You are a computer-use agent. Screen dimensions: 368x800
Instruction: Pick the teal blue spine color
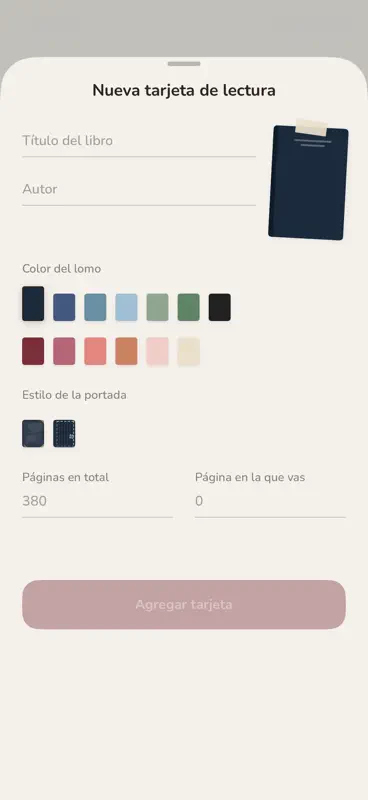pos(95,307)
